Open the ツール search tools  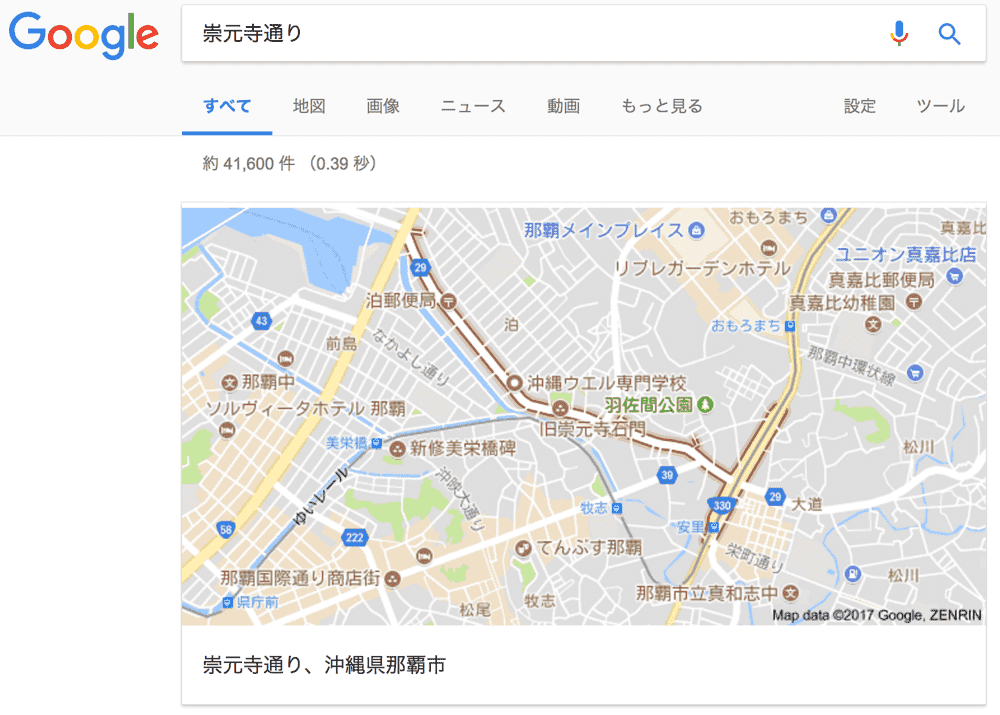tap(940, 106)
